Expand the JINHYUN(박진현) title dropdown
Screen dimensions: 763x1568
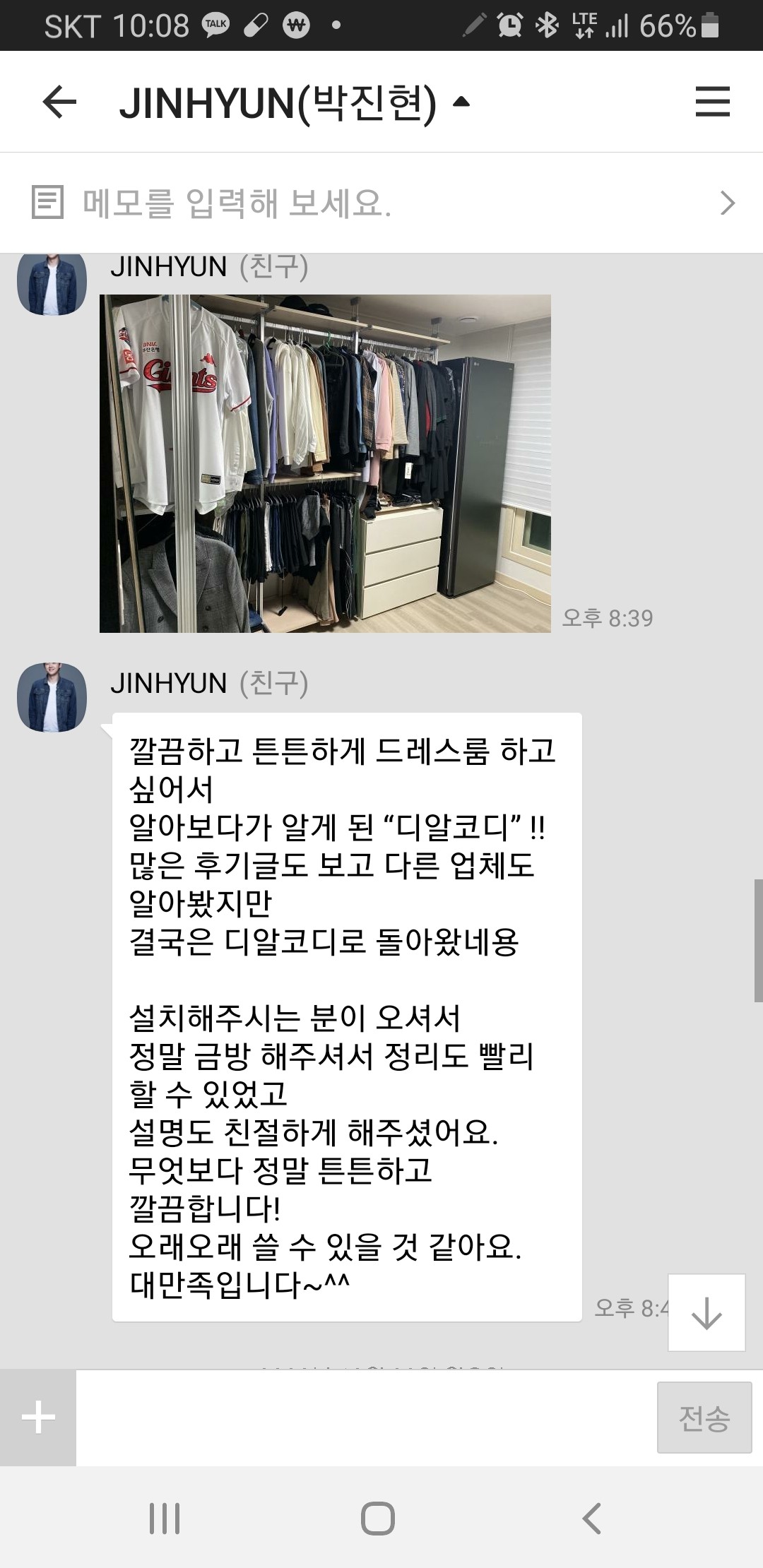461,102
